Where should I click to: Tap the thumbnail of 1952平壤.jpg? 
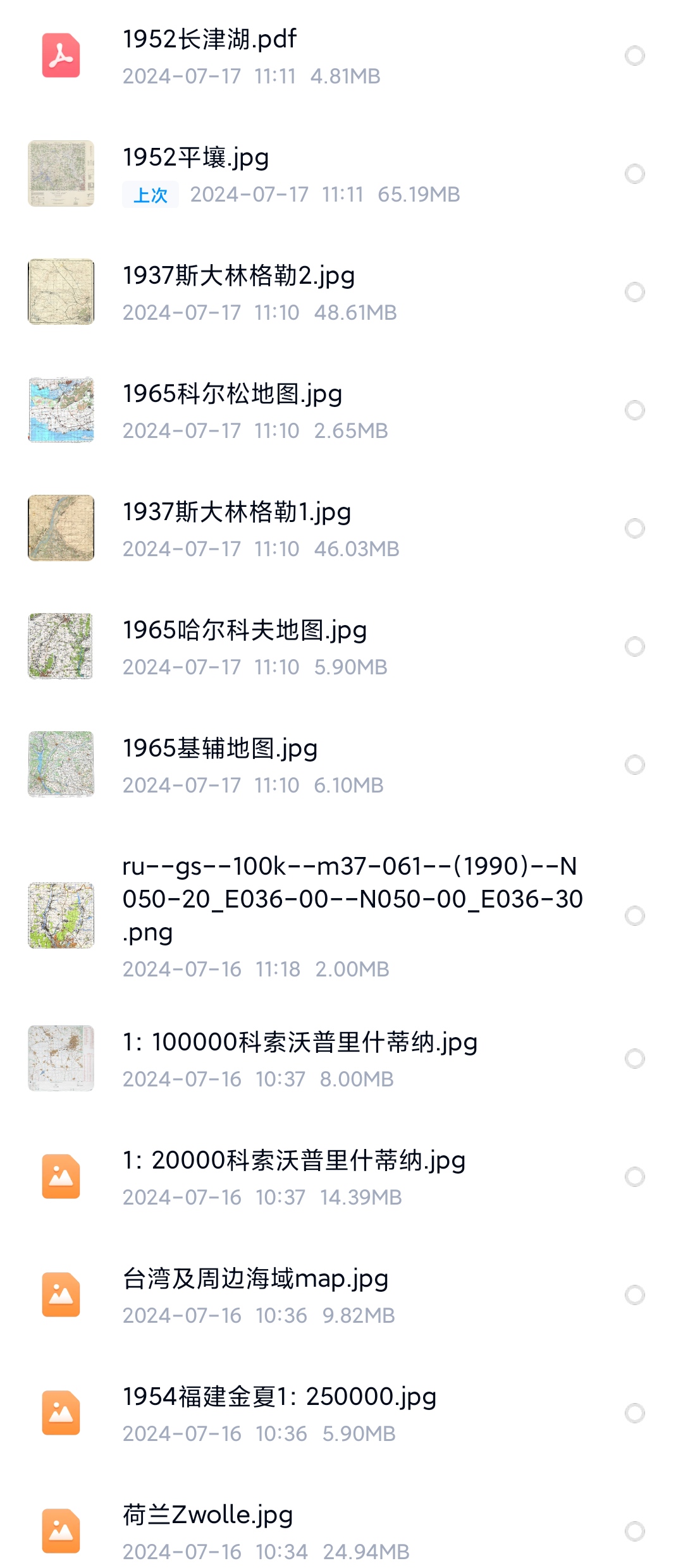pos(61,174)
